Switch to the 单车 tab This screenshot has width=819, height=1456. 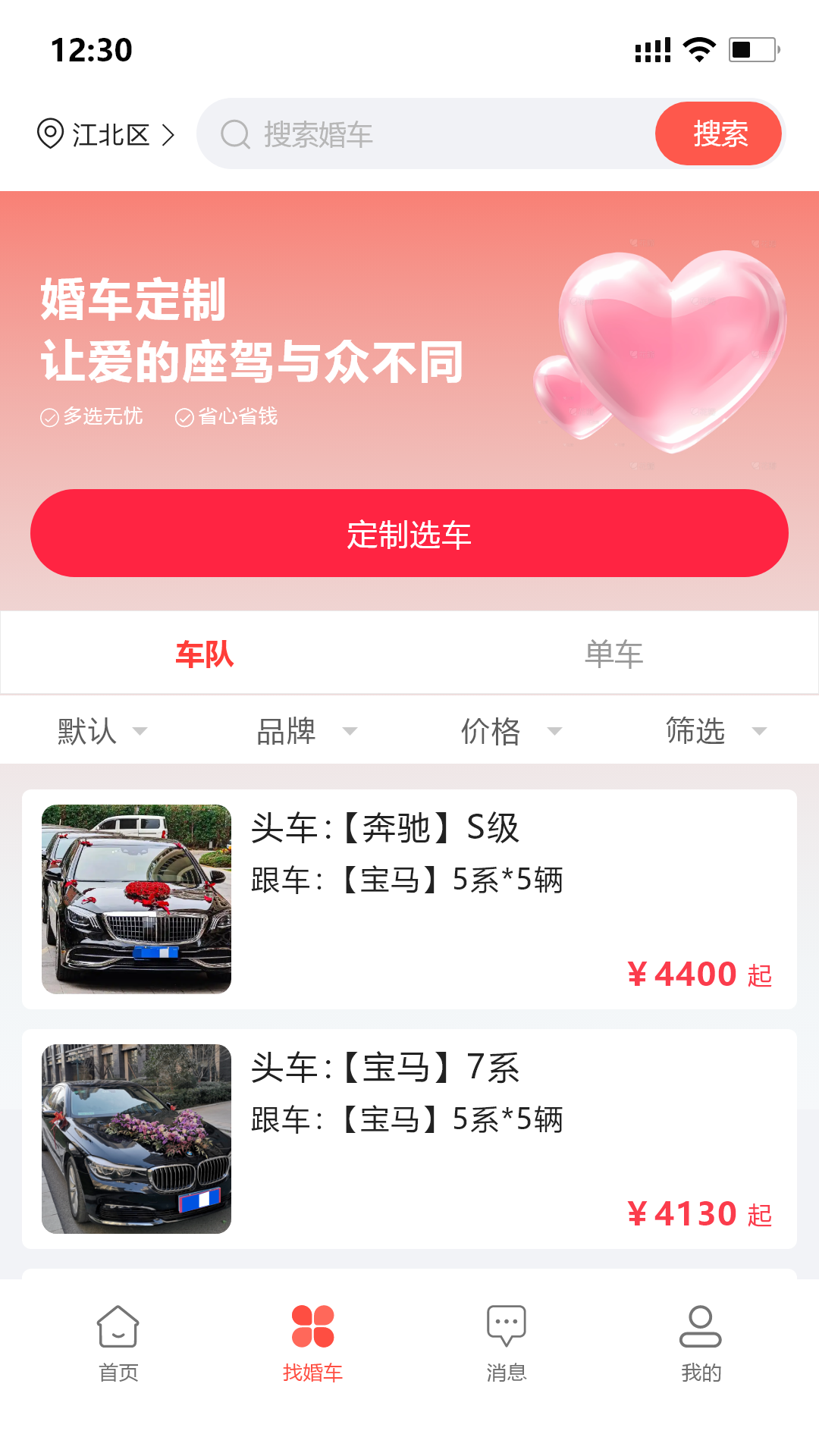(x=614, y=654)
